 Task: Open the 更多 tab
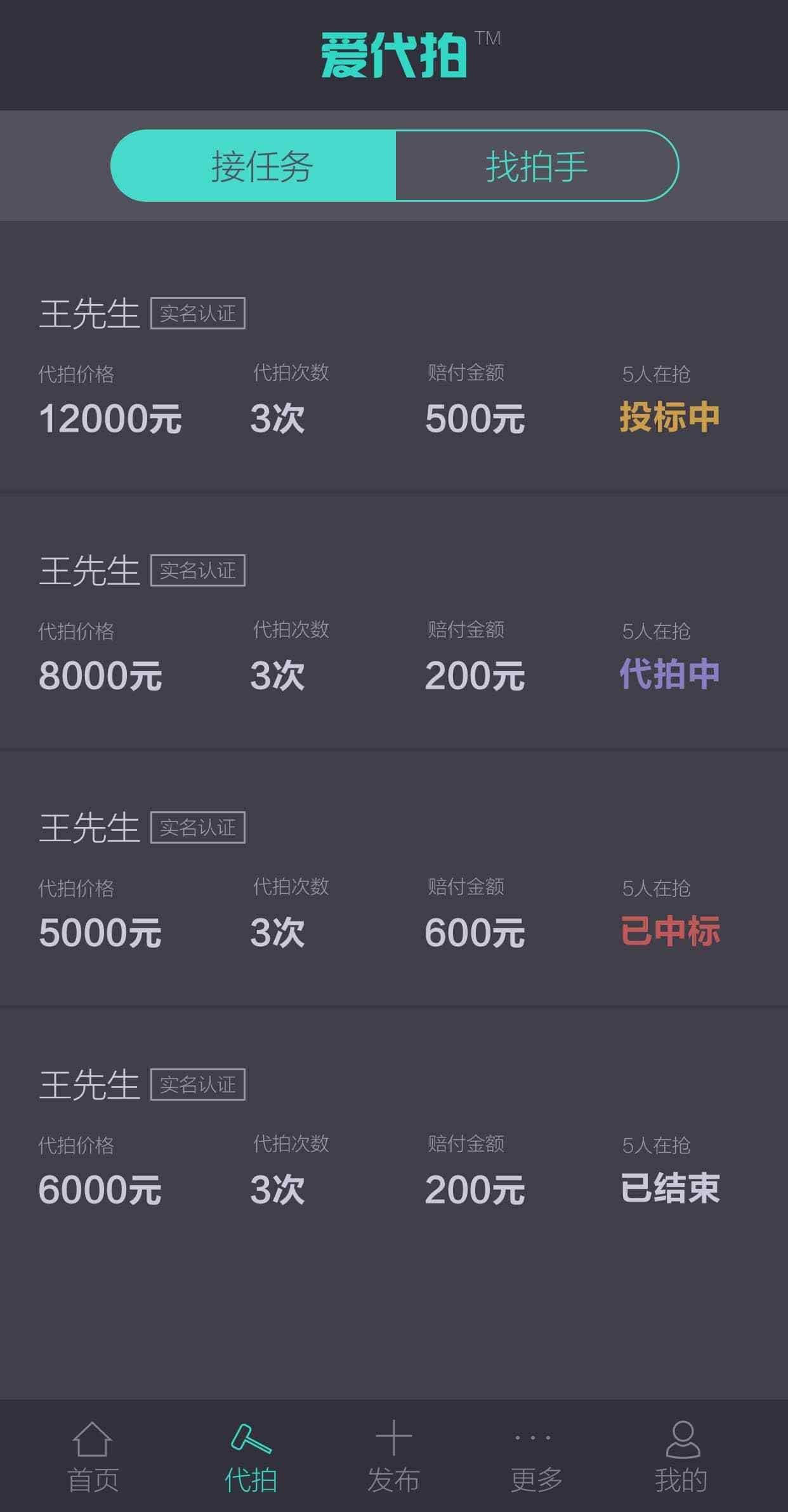[x=536, y=1457]
